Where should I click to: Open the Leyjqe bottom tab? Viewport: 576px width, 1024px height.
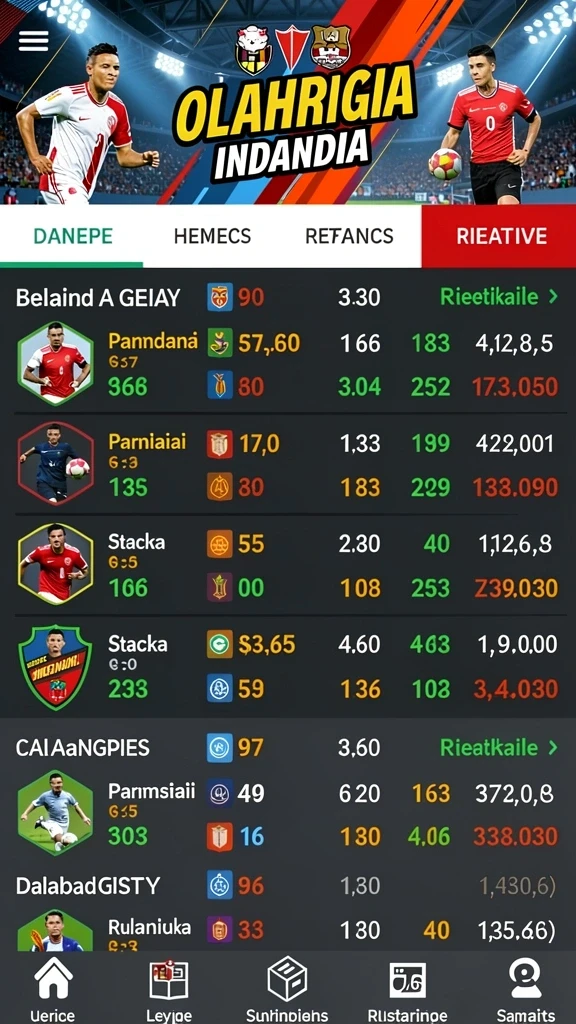168,989
